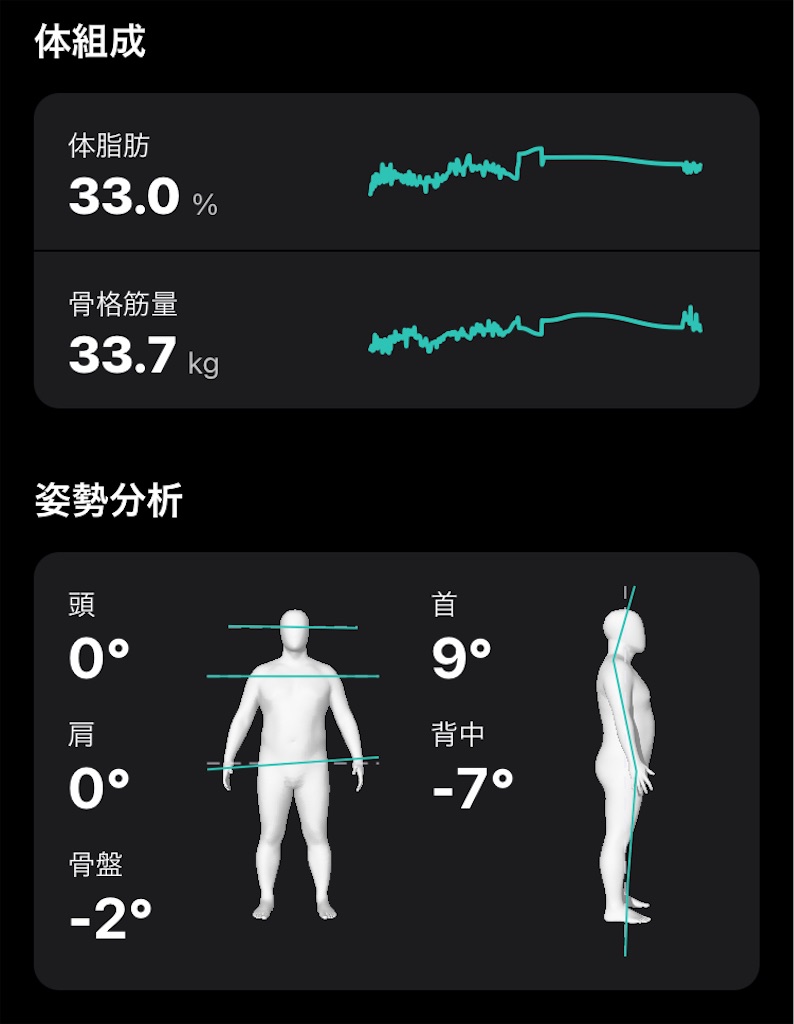Open the 体脂肪 body fat trend row
This screenshot has width=794, height=1024.
pyautogui.click(x=396, y=172)
